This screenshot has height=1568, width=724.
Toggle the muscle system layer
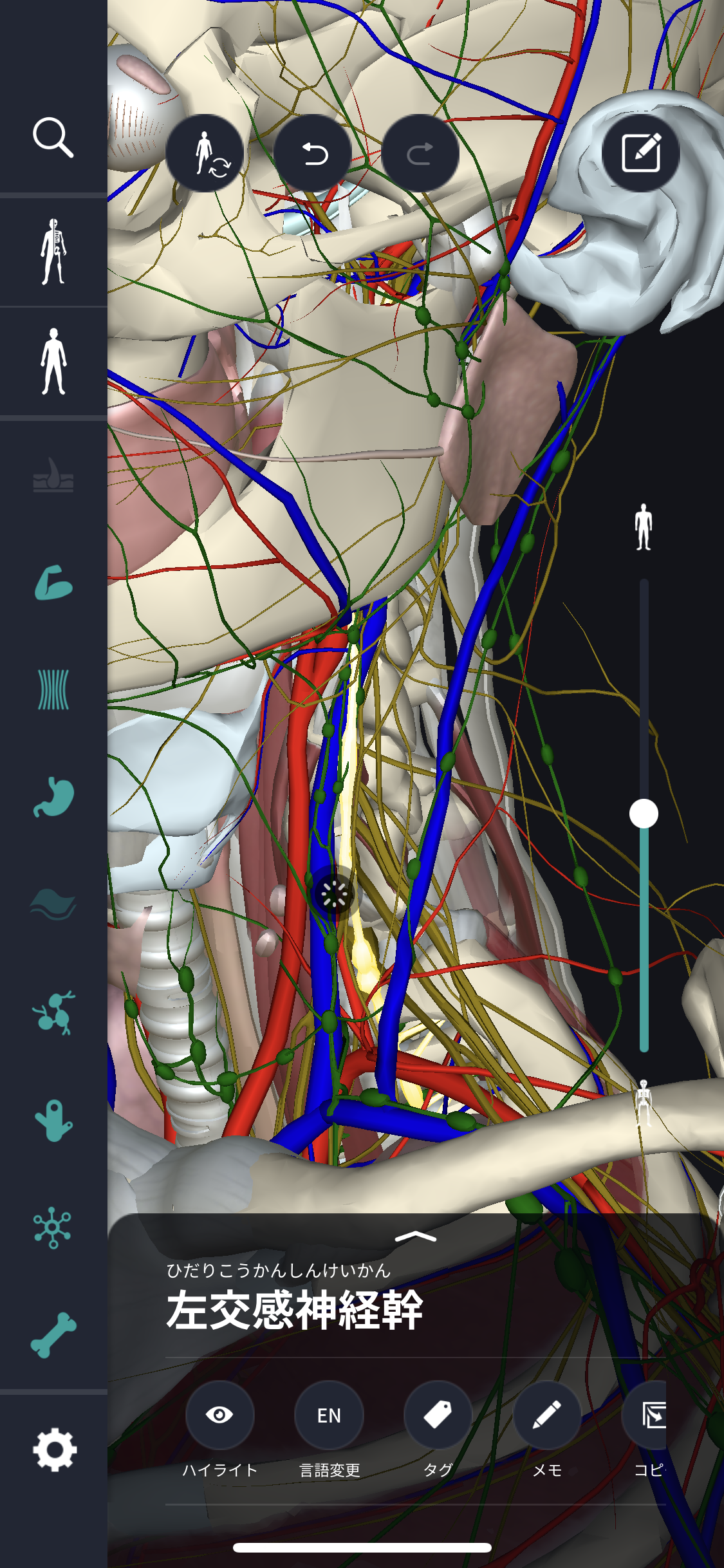click(53, 583)
